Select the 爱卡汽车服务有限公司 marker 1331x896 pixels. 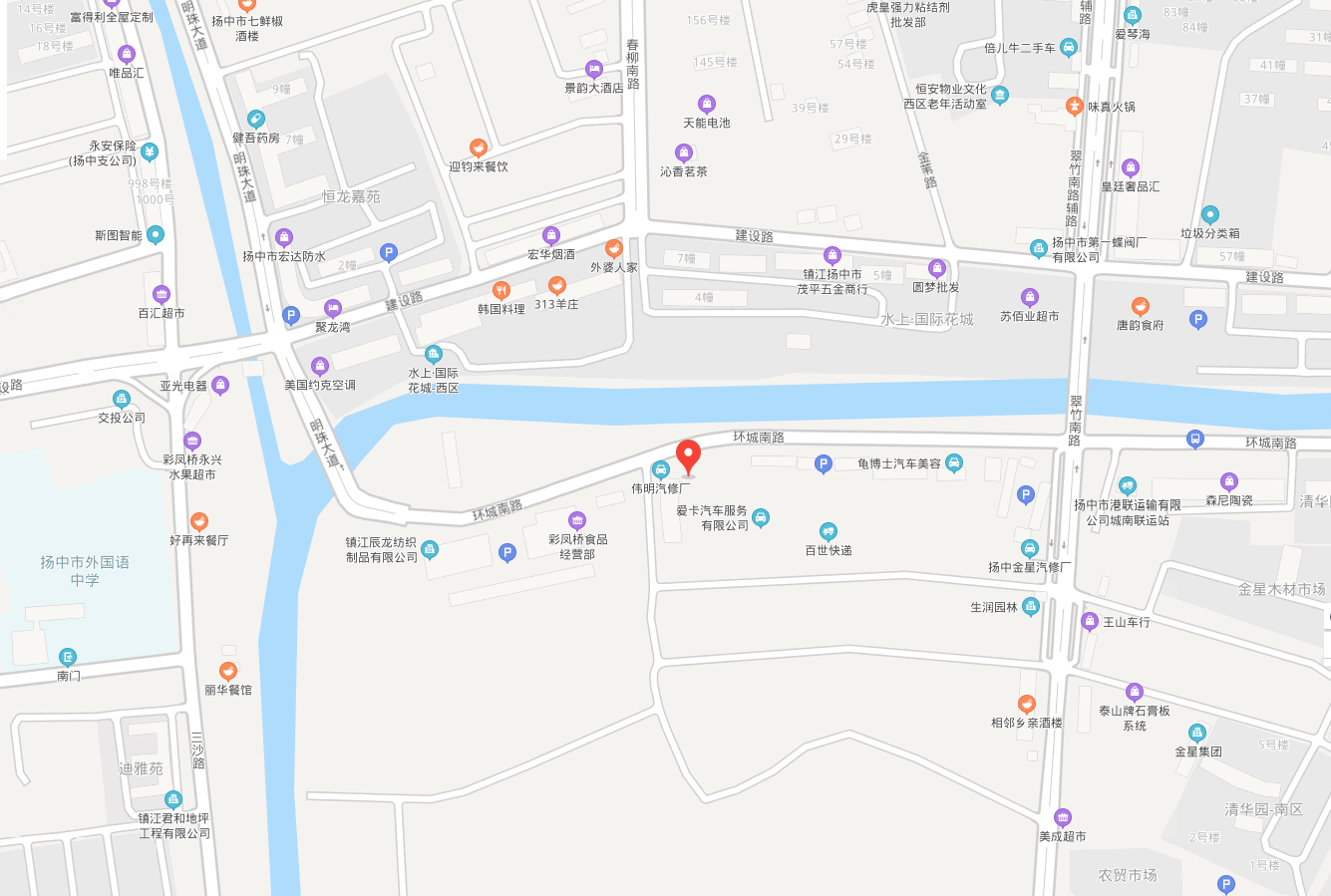pos(761,517)
